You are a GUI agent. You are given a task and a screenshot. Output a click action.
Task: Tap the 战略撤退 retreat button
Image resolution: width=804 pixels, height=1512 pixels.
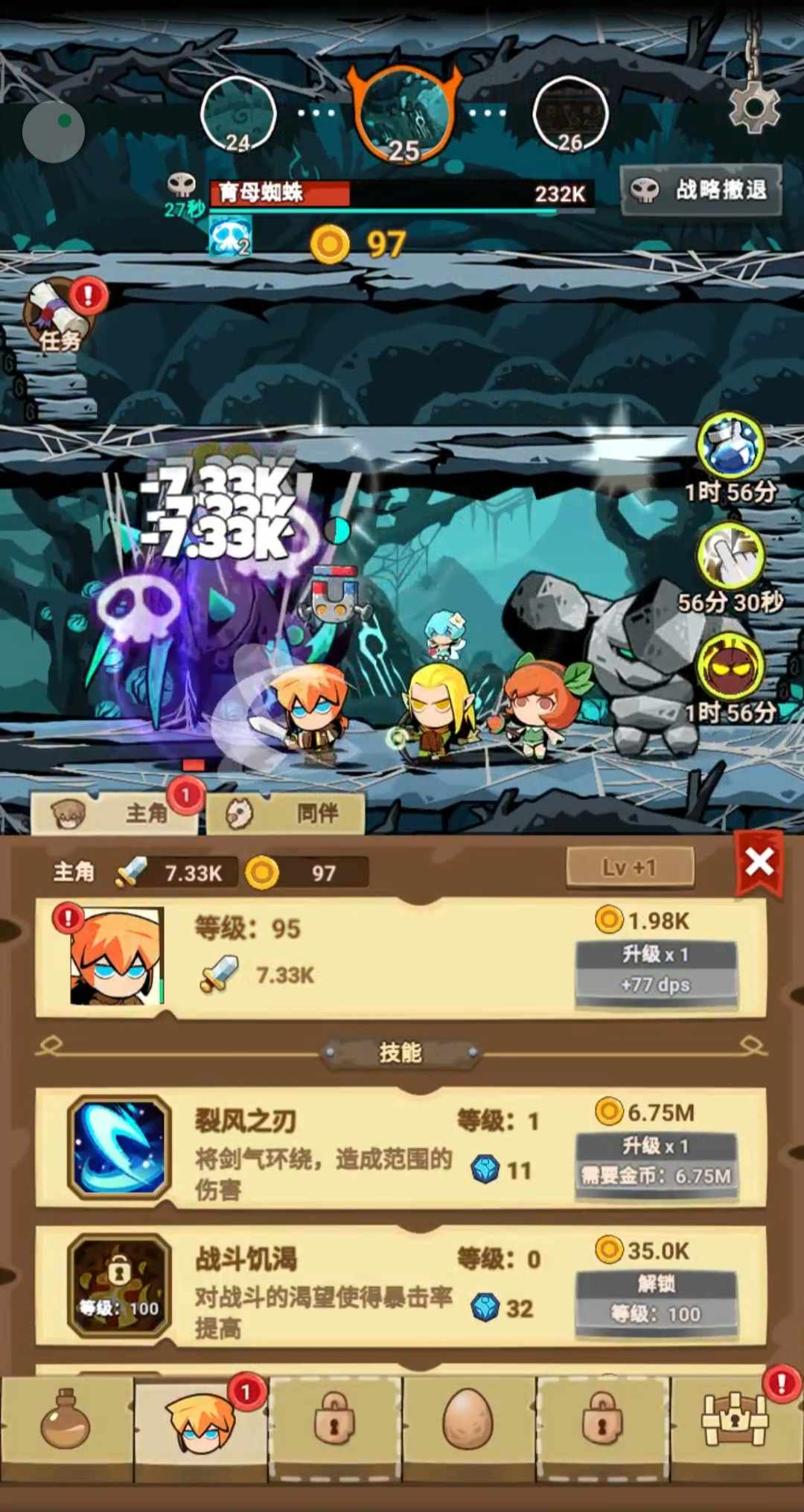[701, 190]
